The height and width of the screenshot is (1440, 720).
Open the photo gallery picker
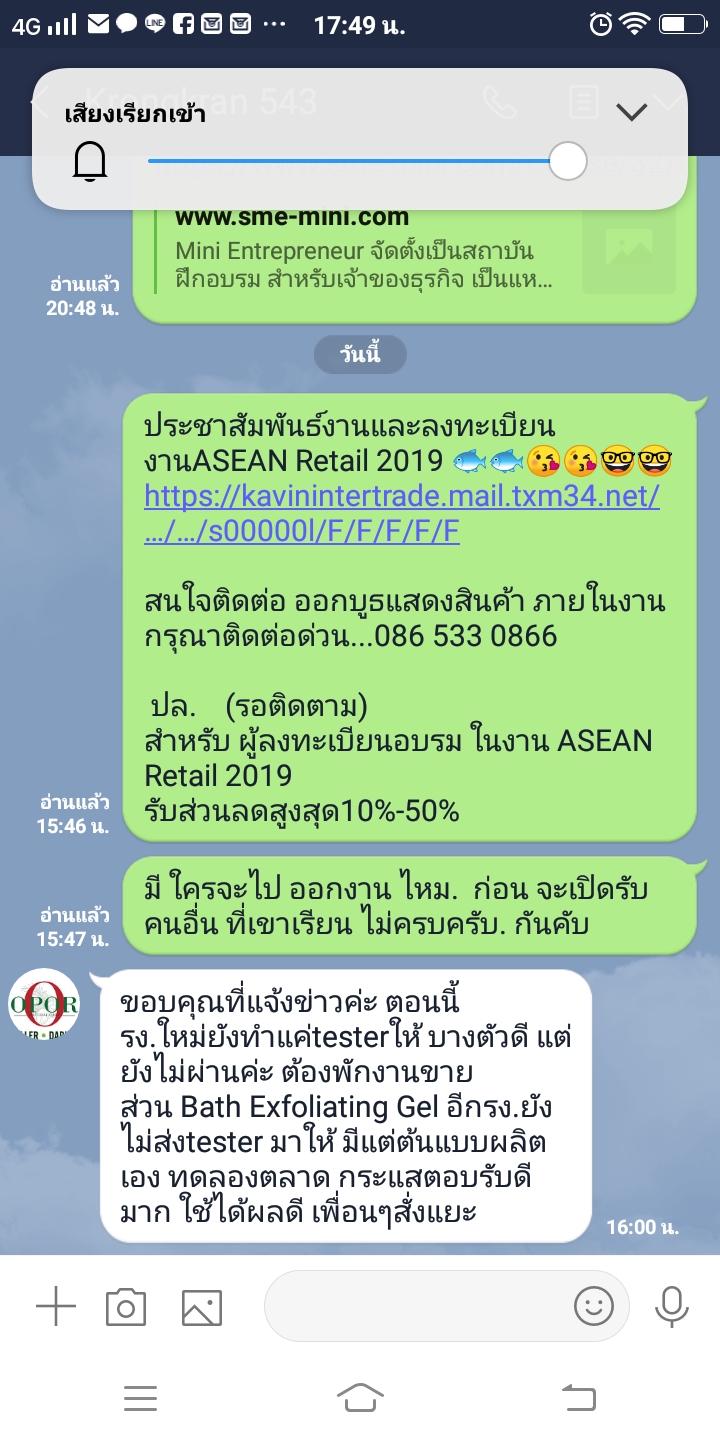click(x=201, y=1307)
